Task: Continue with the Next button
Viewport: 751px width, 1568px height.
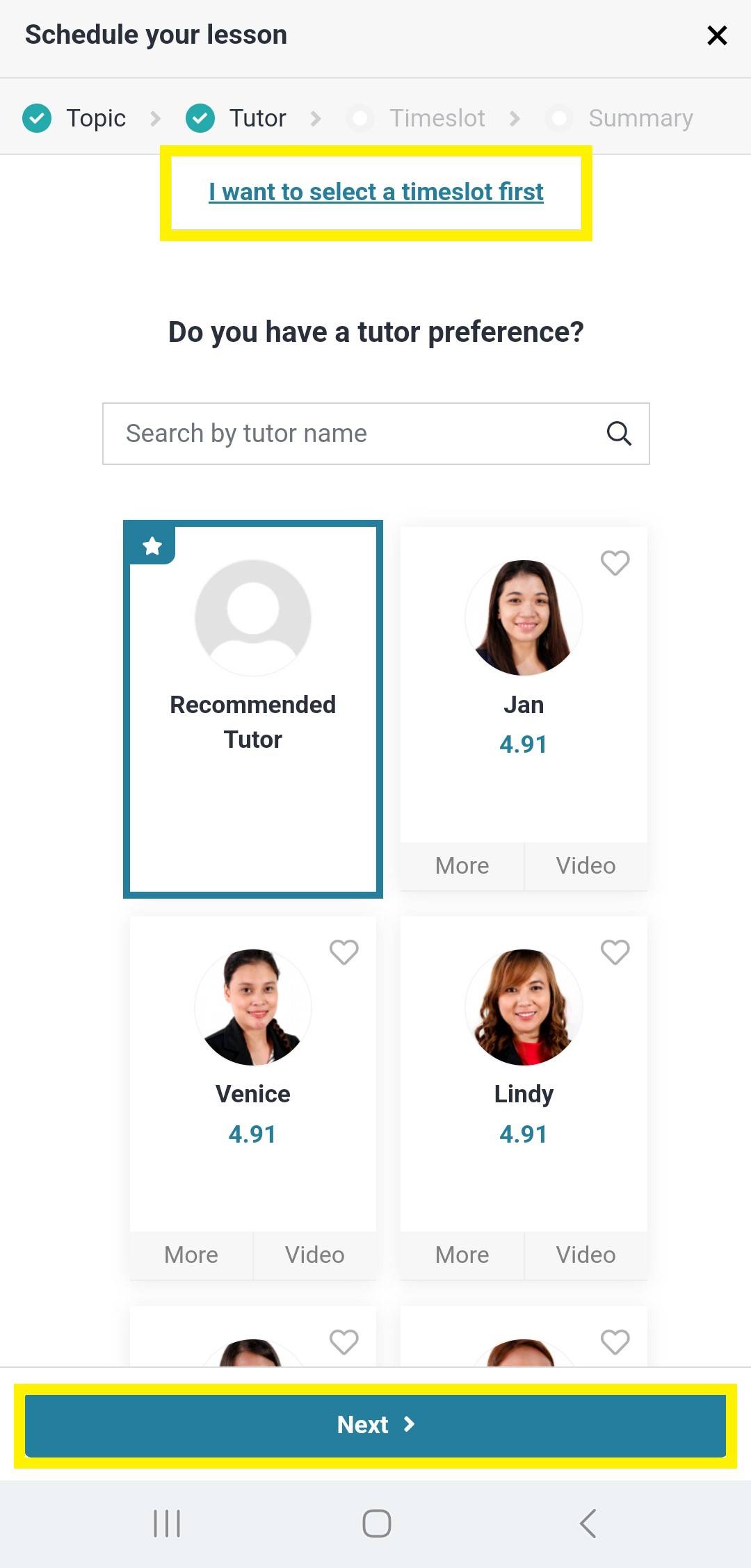Action: [375, 1426]
